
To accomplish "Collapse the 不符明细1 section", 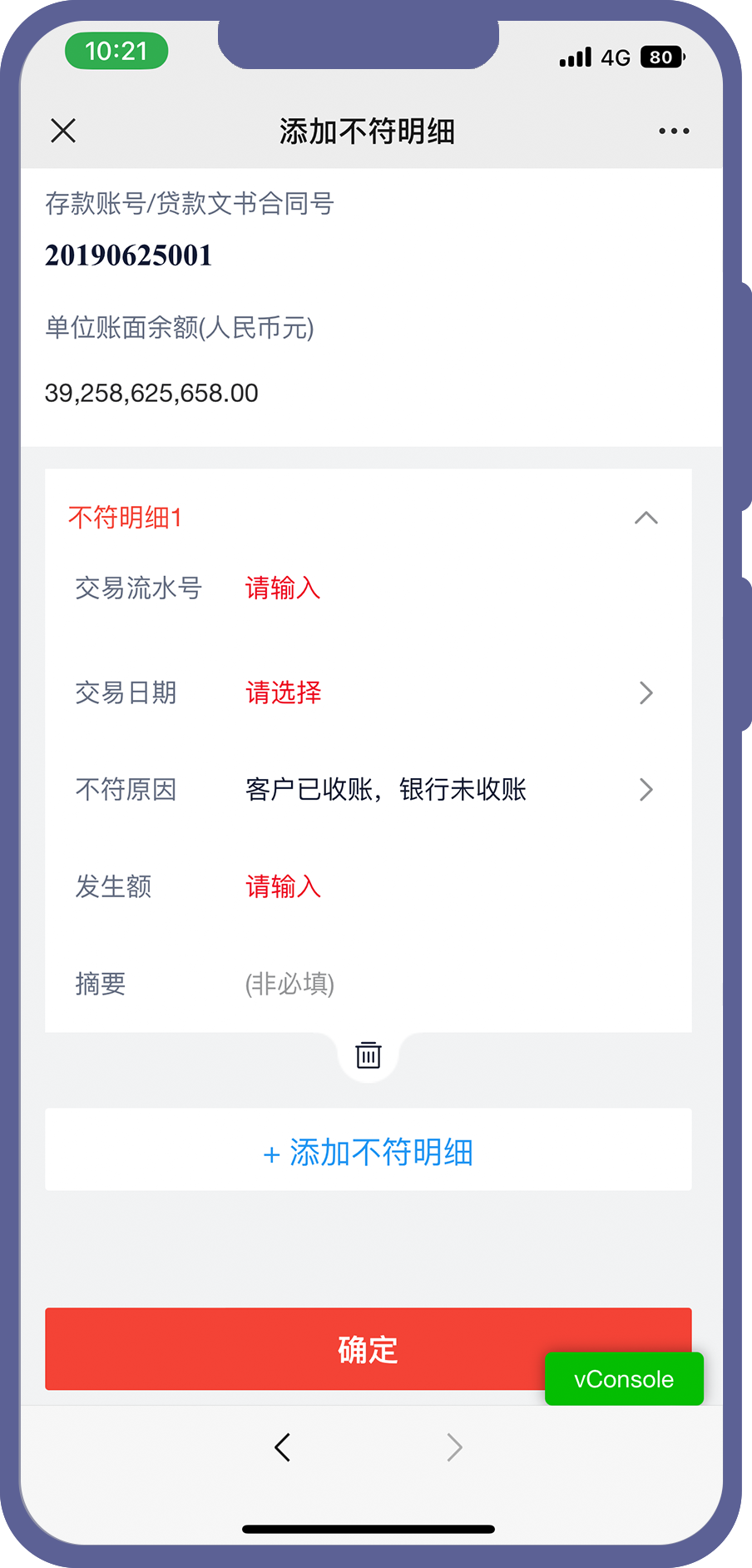I will coord(646,518).
